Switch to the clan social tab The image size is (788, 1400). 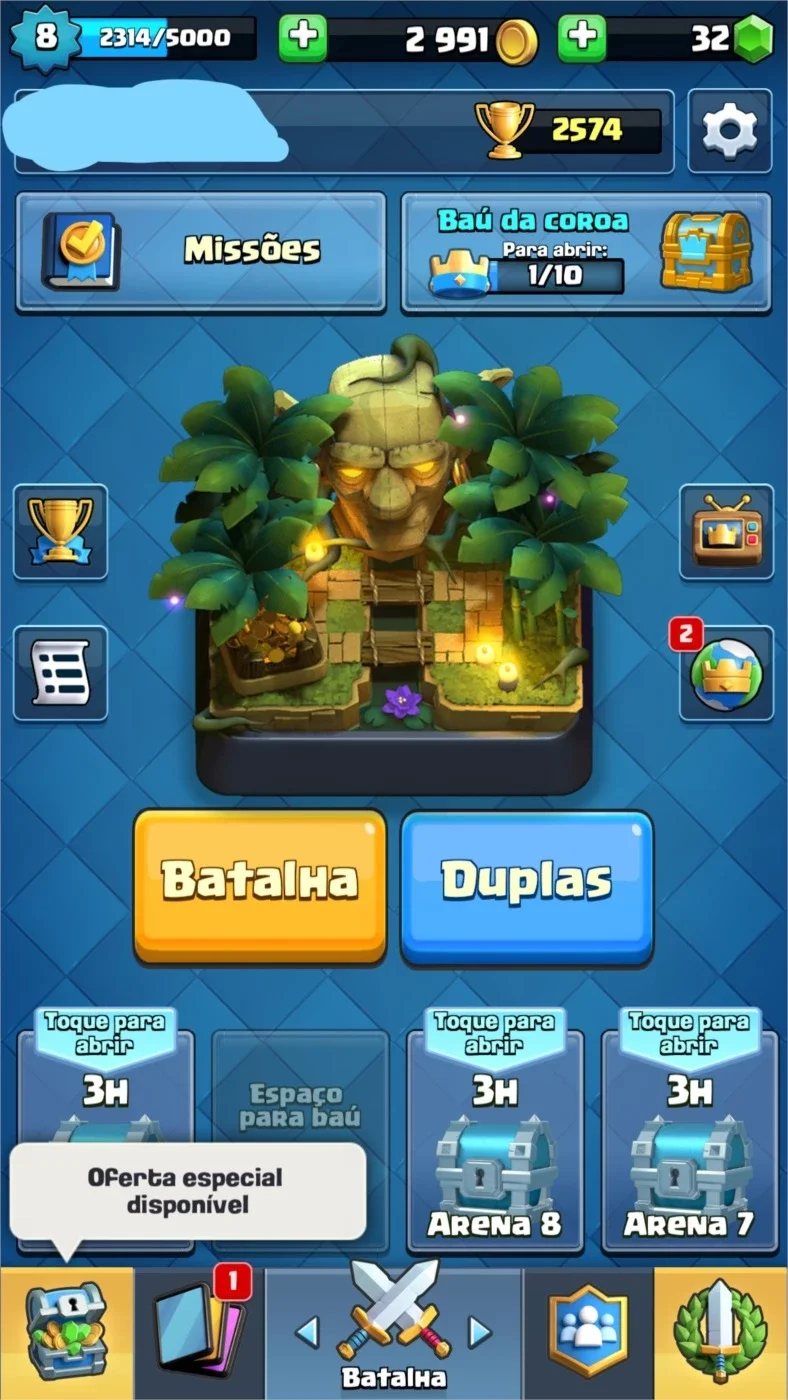588,1333
